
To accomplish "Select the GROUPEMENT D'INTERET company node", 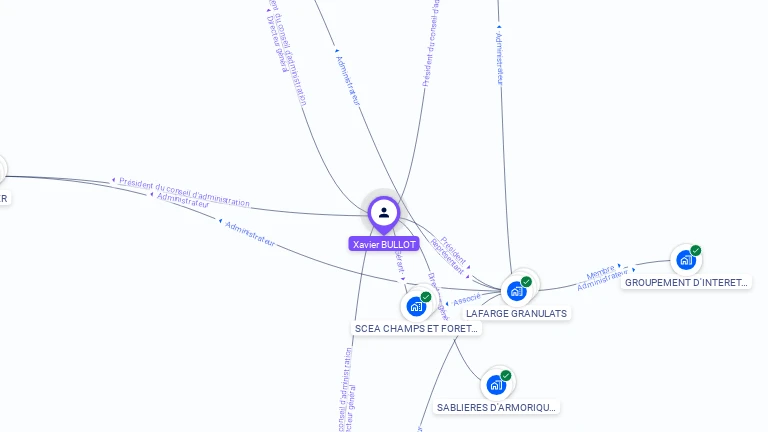I will pos(685,260).
